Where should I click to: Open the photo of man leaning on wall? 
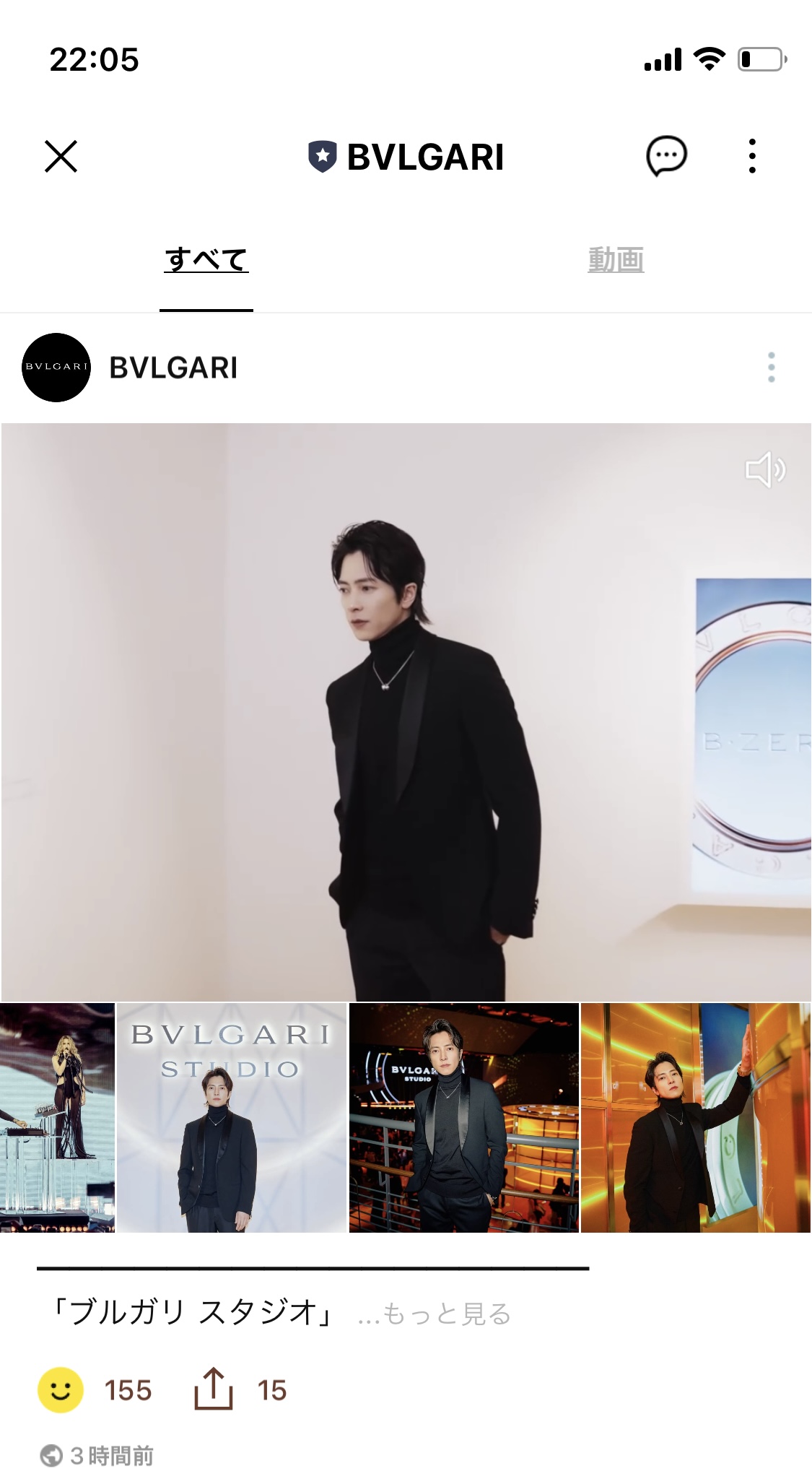coord(696,1117)
